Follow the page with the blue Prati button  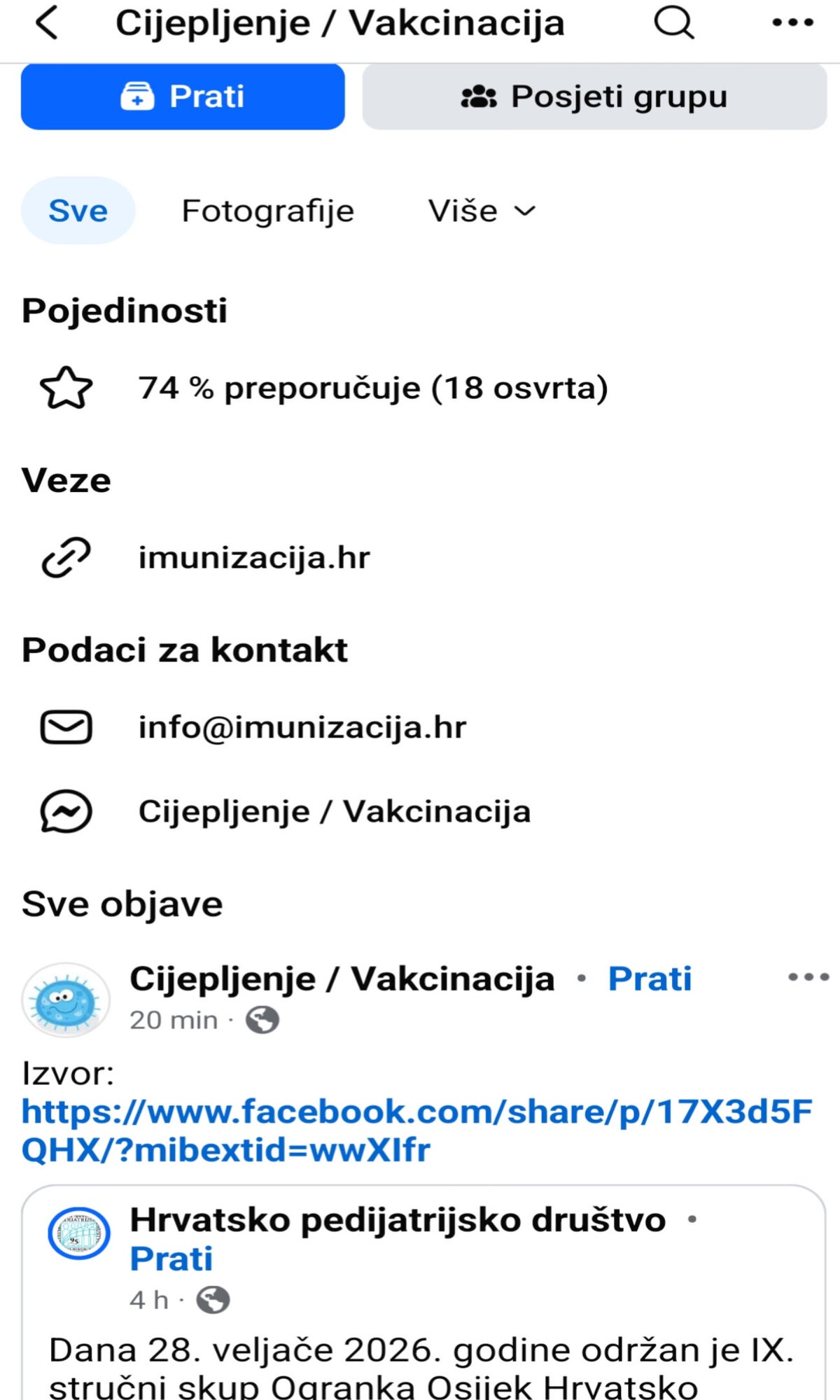coord(183,97)
